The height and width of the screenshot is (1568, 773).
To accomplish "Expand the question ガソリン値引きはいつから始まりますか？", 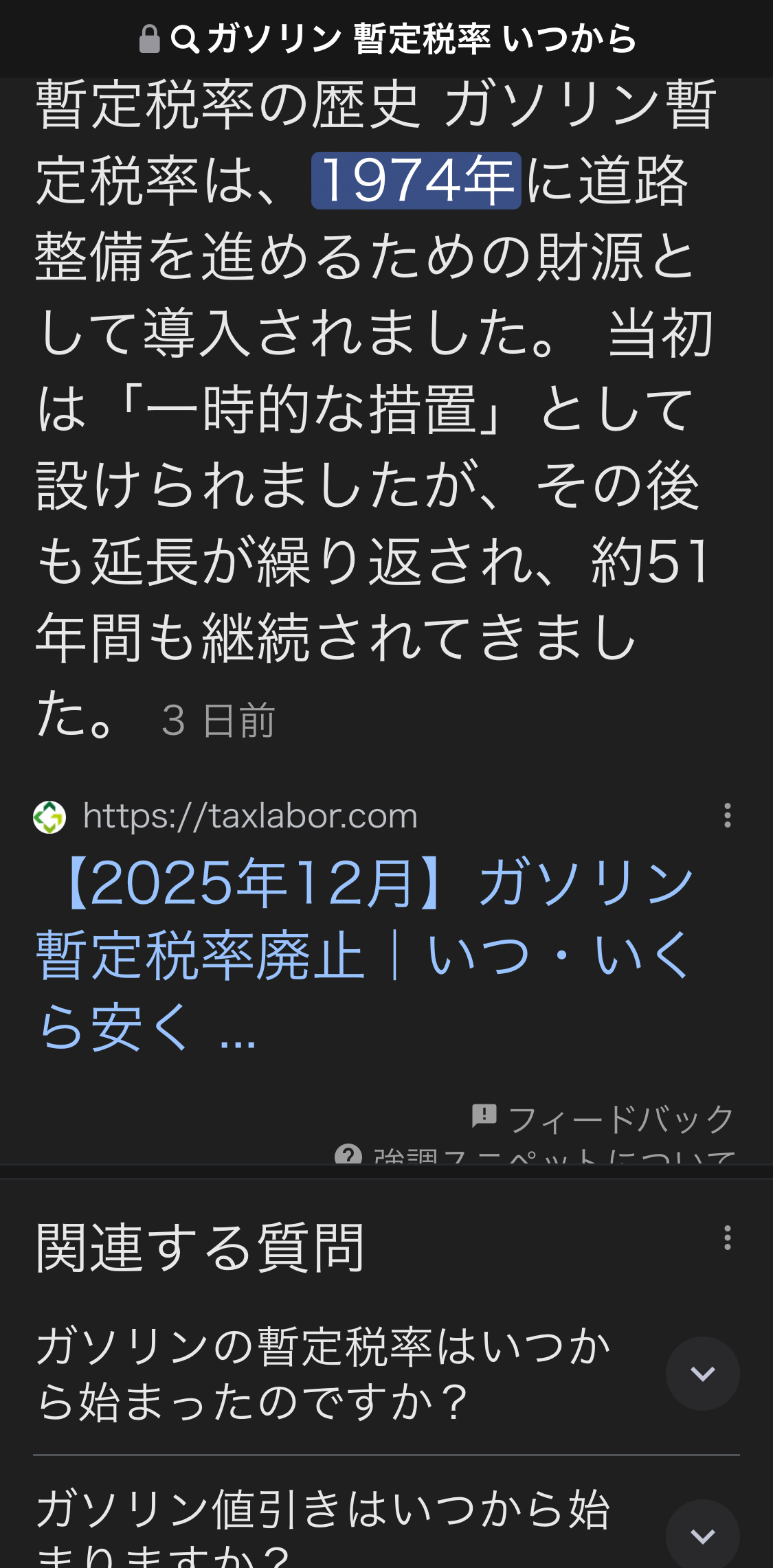I will pos(702,1535).
